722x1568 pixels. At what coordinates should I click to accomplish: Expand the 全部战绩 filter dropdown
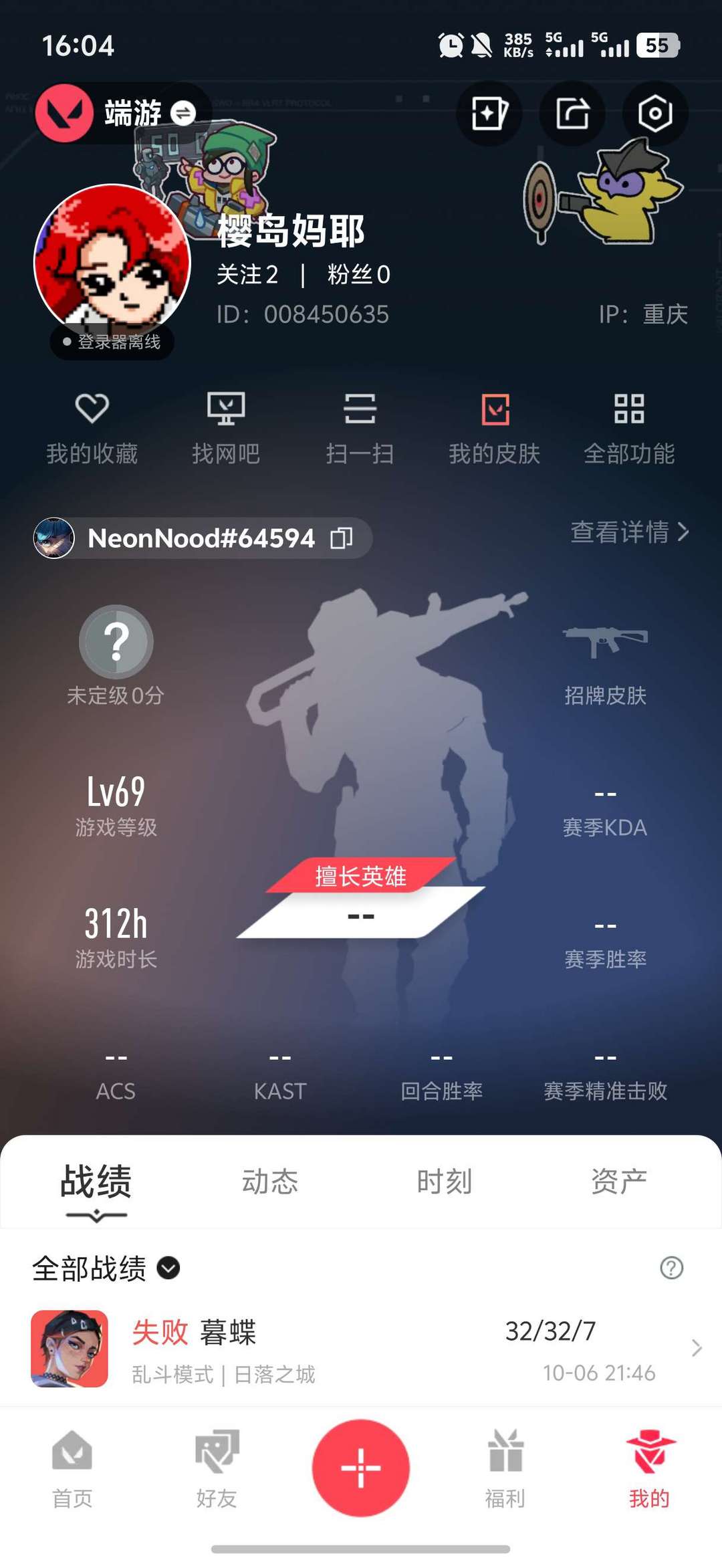(x=168, y=1268)
